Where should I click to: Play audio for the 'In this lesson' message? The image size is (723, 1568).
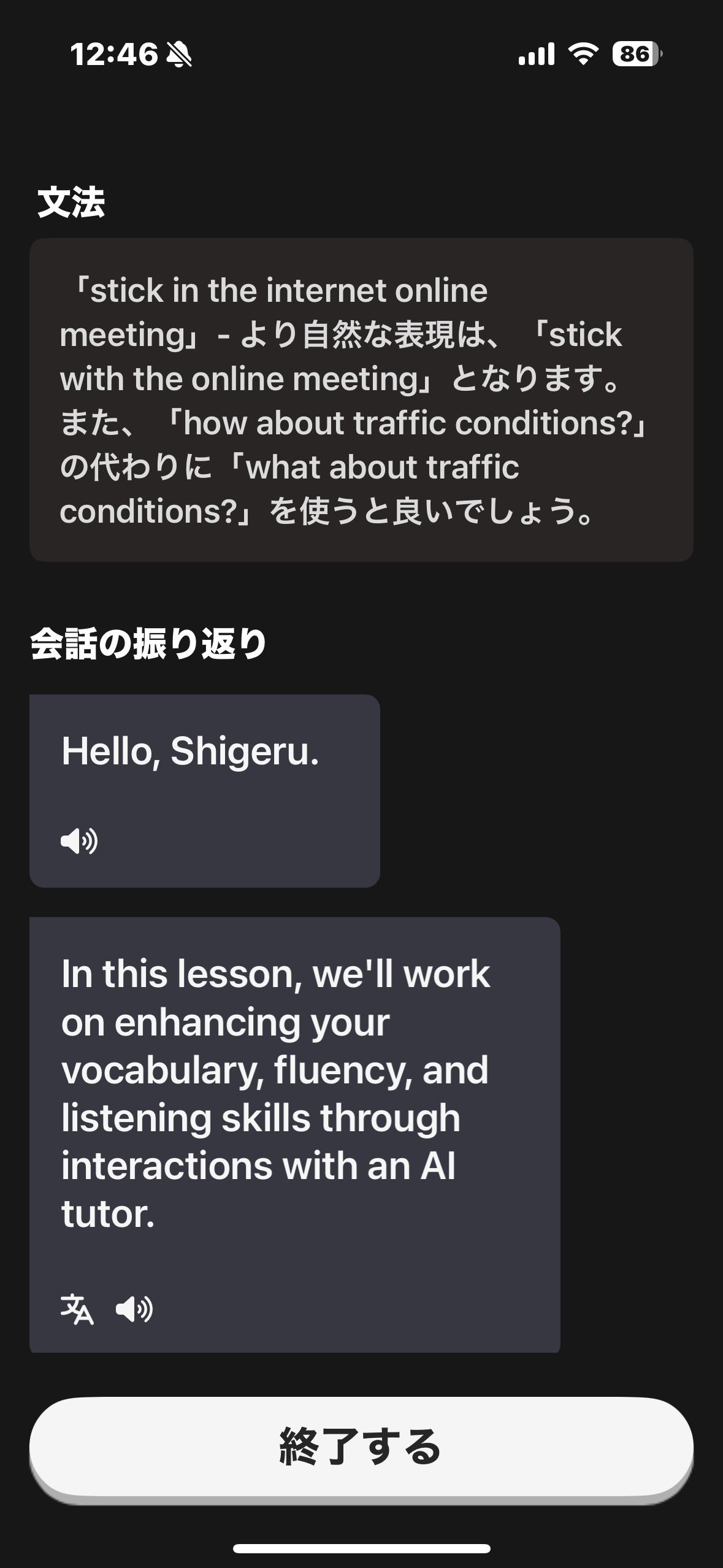point(134,1310)
